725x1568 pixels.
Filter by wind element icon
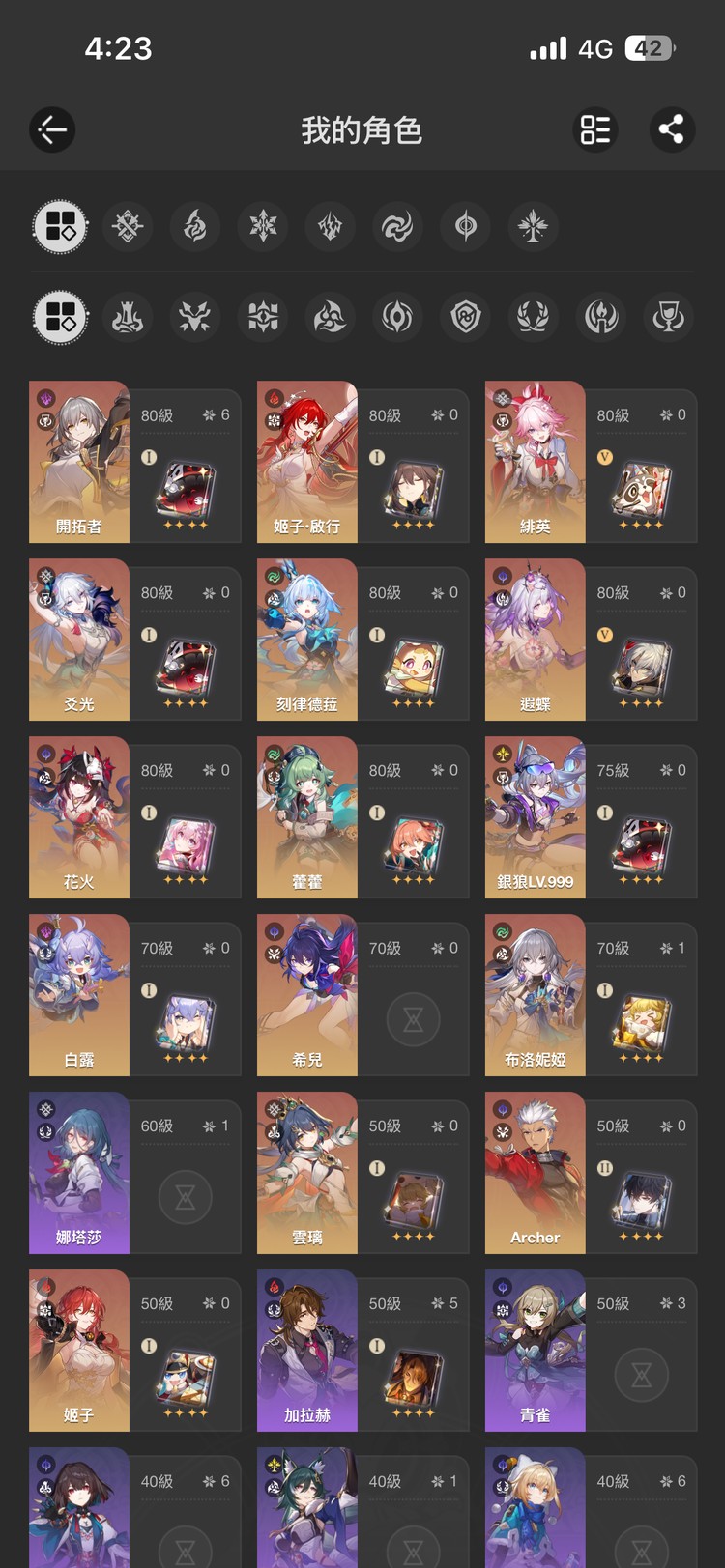click(397, 227)
